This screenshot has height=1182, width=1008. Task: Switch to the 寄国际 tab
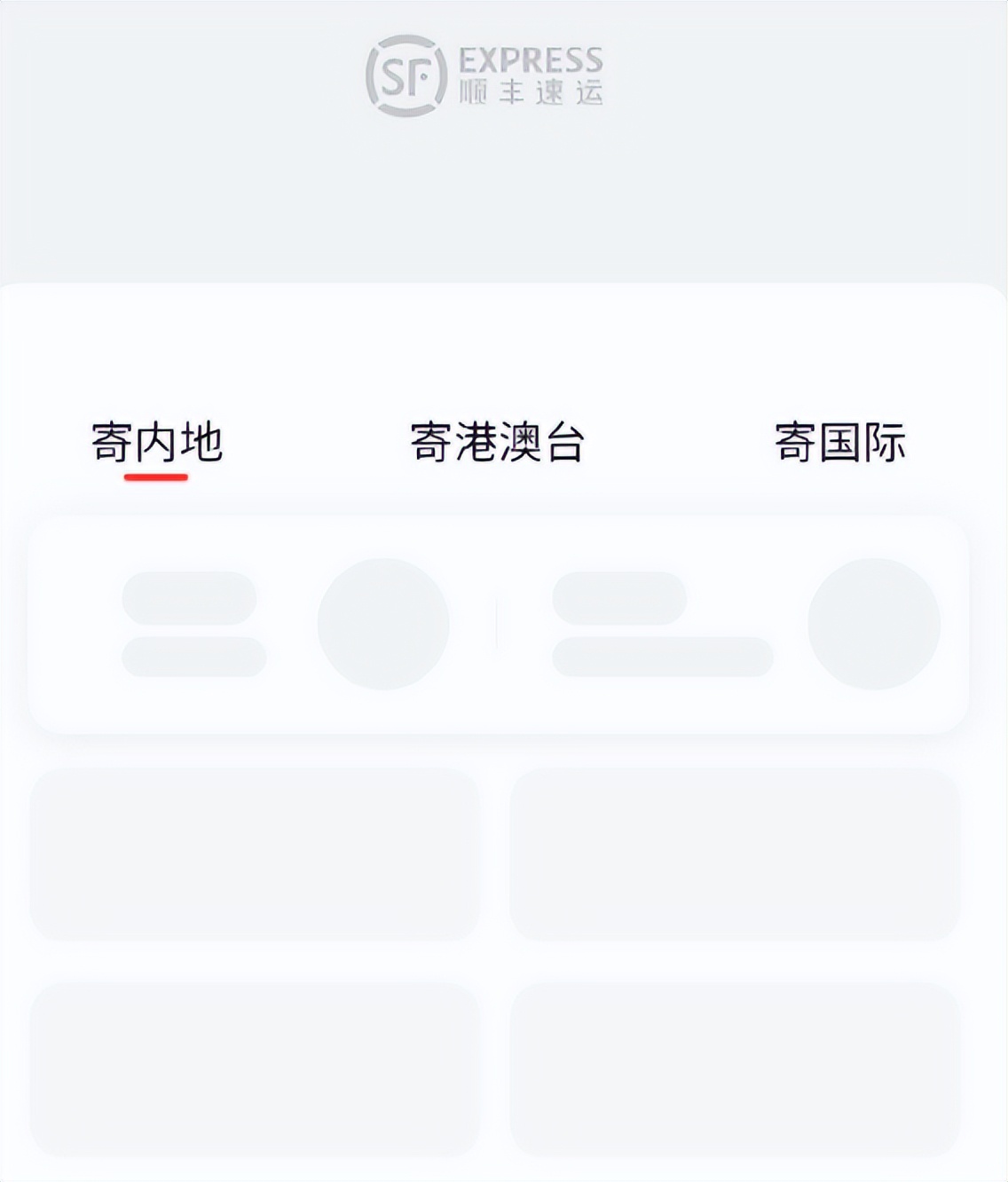click(x=839, y=442)
